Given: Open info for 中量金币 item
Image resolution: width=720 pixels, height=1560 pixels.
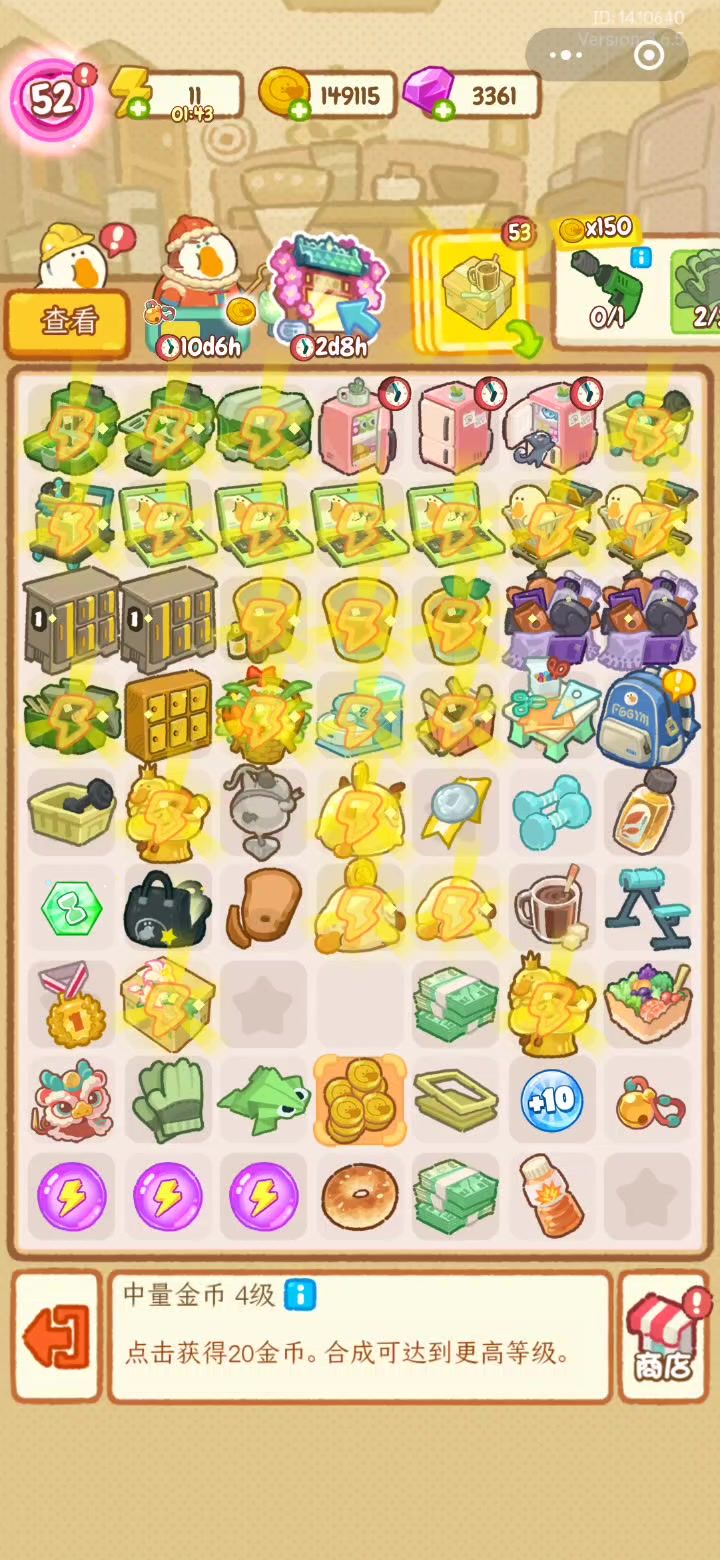Looking at the screenshot, I should tap(300, 1295).
